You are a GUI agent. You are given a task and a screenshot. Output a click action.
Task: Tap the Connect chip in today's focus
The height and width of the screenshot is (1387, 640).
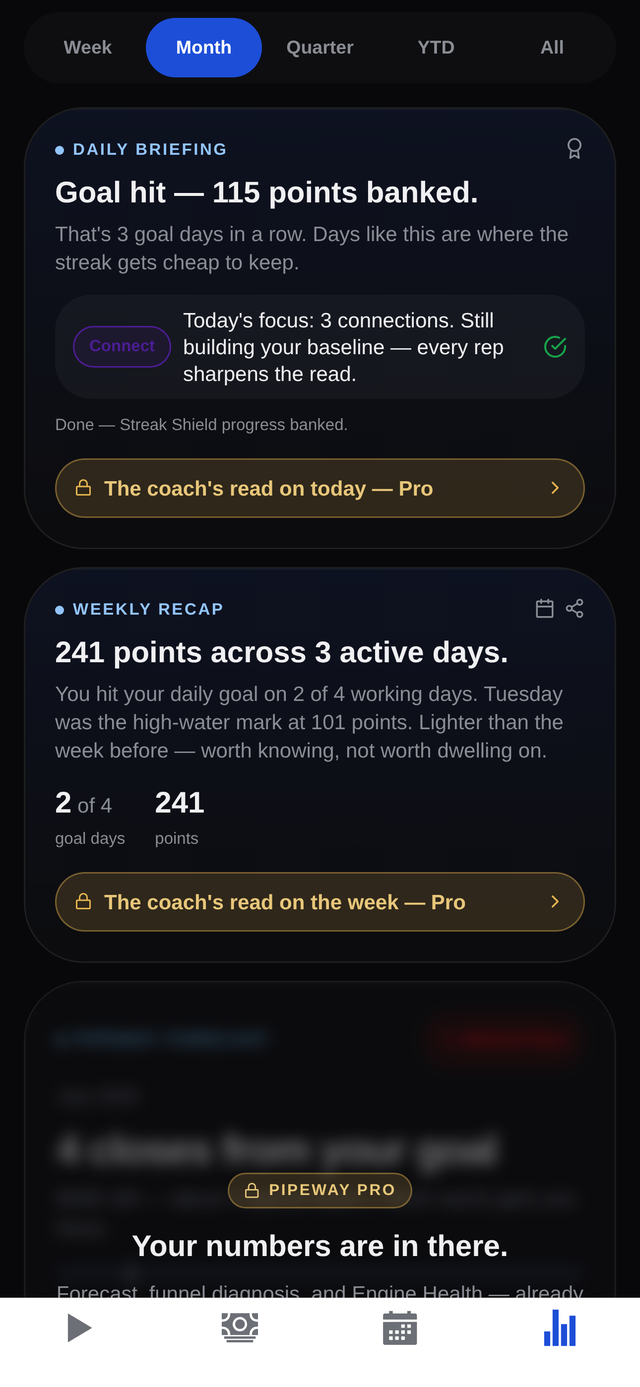pyautogui.click(x=122, y=346)
